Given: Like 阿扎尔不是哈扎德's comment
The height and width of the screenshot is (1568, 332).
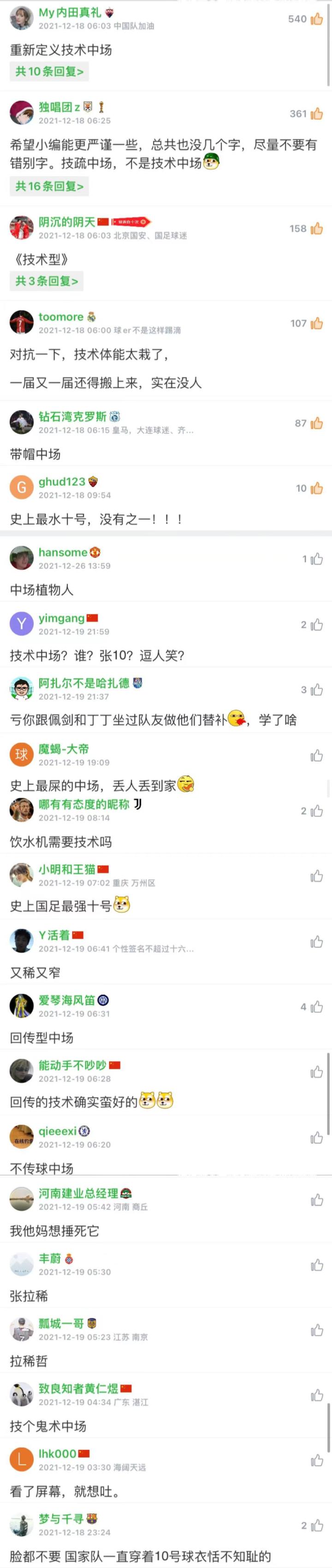Looking at the screenshot, I should point(316,690).
